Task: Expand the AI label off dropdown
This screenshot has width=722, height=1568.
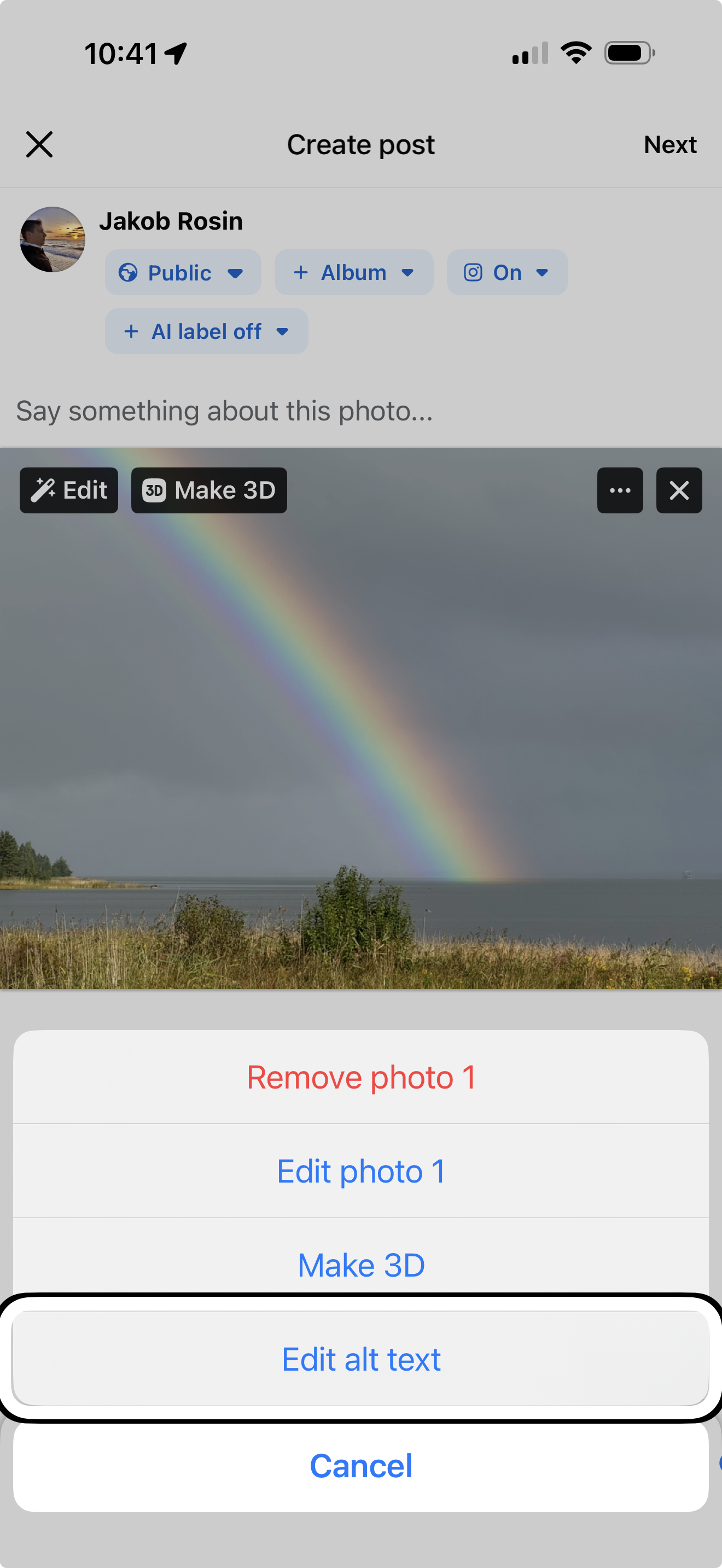Action: [206, 332]
